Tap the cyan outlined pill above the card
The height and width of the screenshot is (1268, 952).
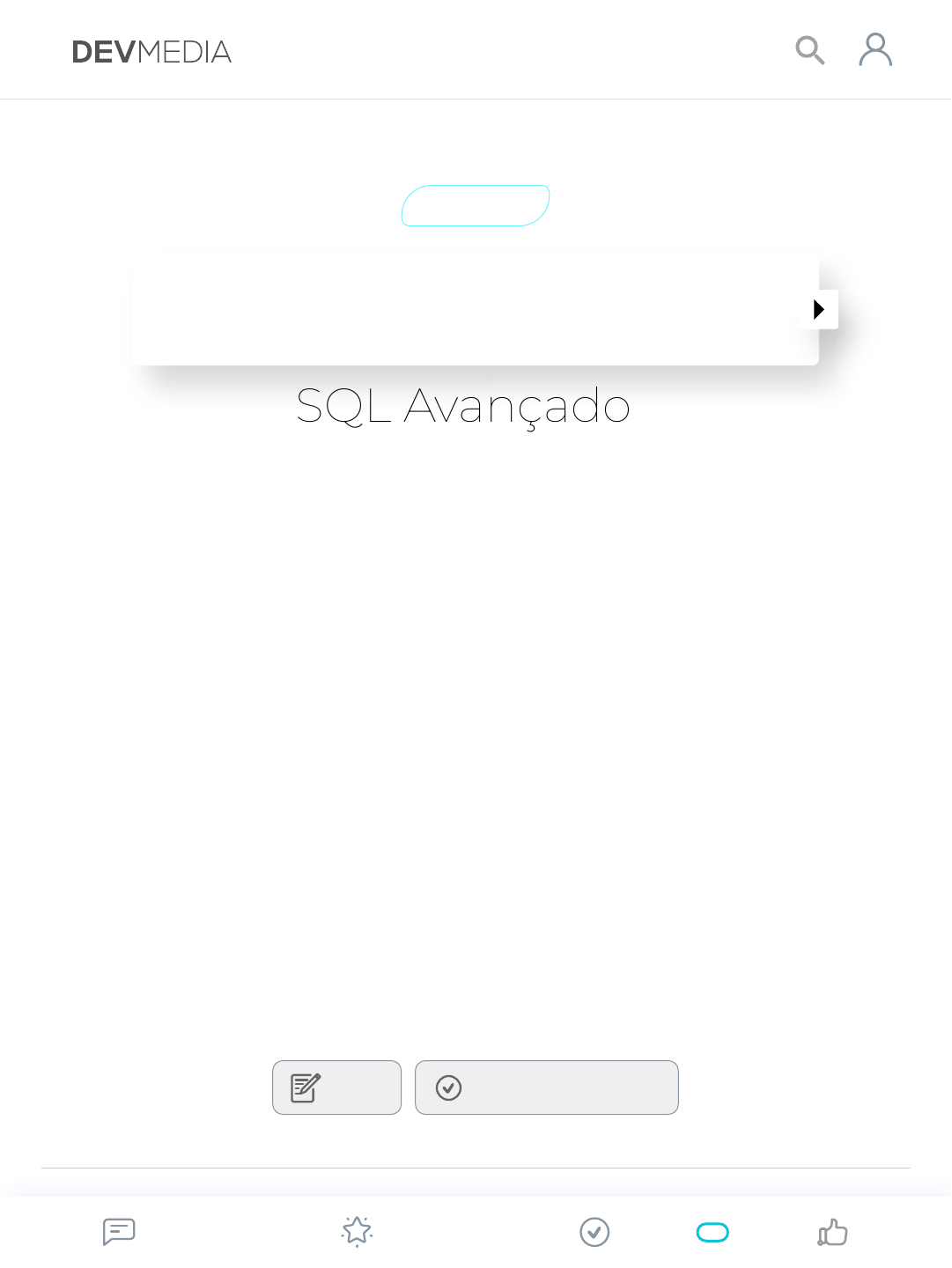[x=476, y=206]
